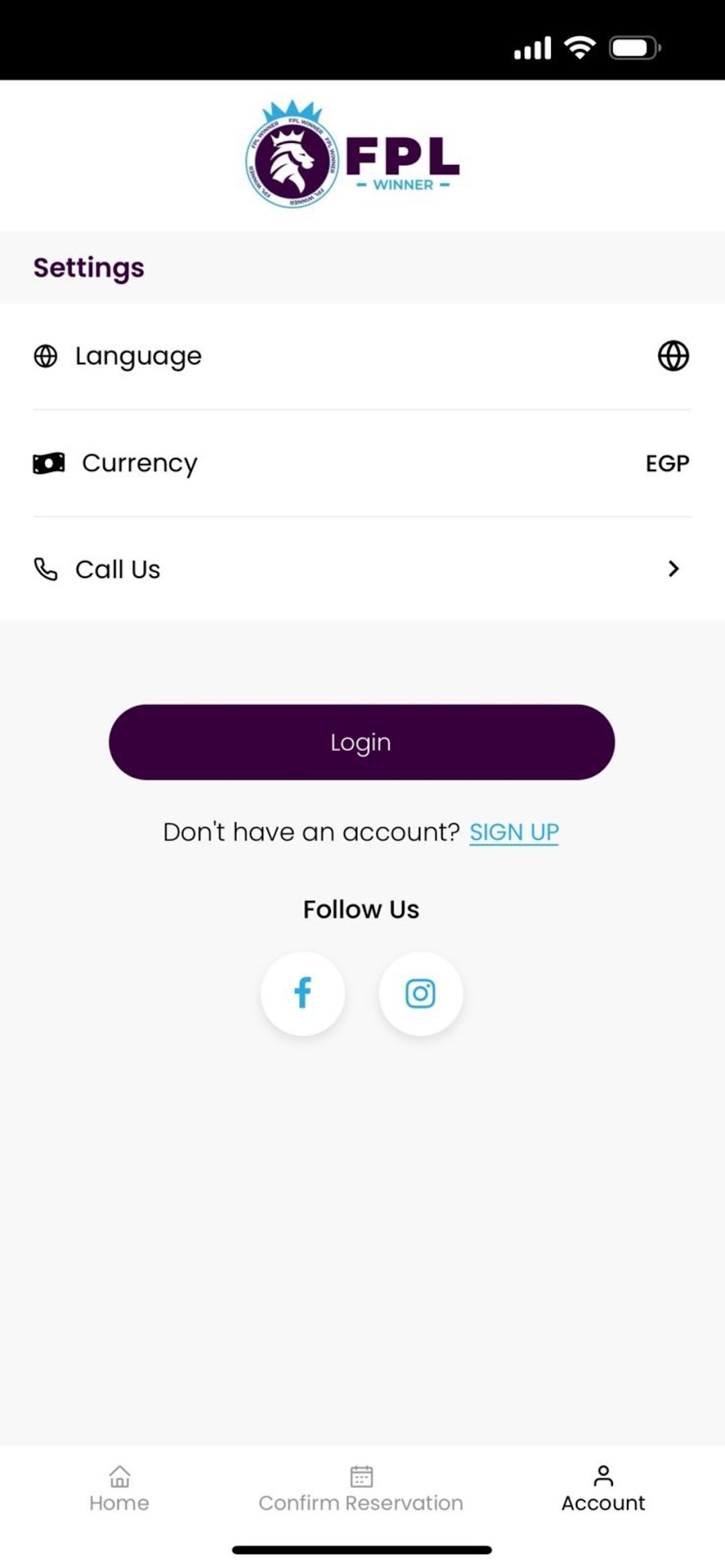The height and width of the screenshot is (1568, 725).
Task: Follow the SIGN UP link
Action: tap(514, 832)
